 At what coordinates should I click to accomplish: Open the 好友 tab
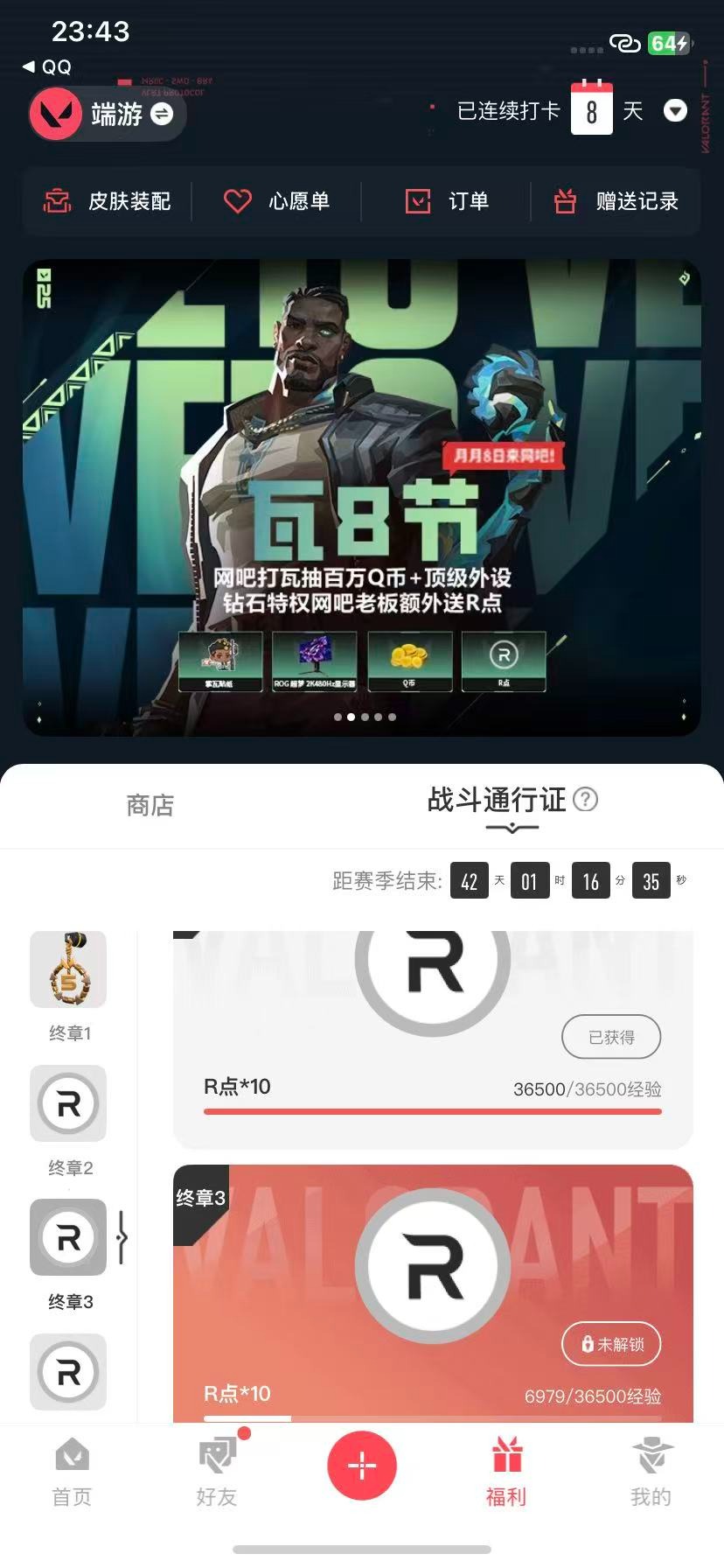pyautogui.click(x=217, y=1473)
